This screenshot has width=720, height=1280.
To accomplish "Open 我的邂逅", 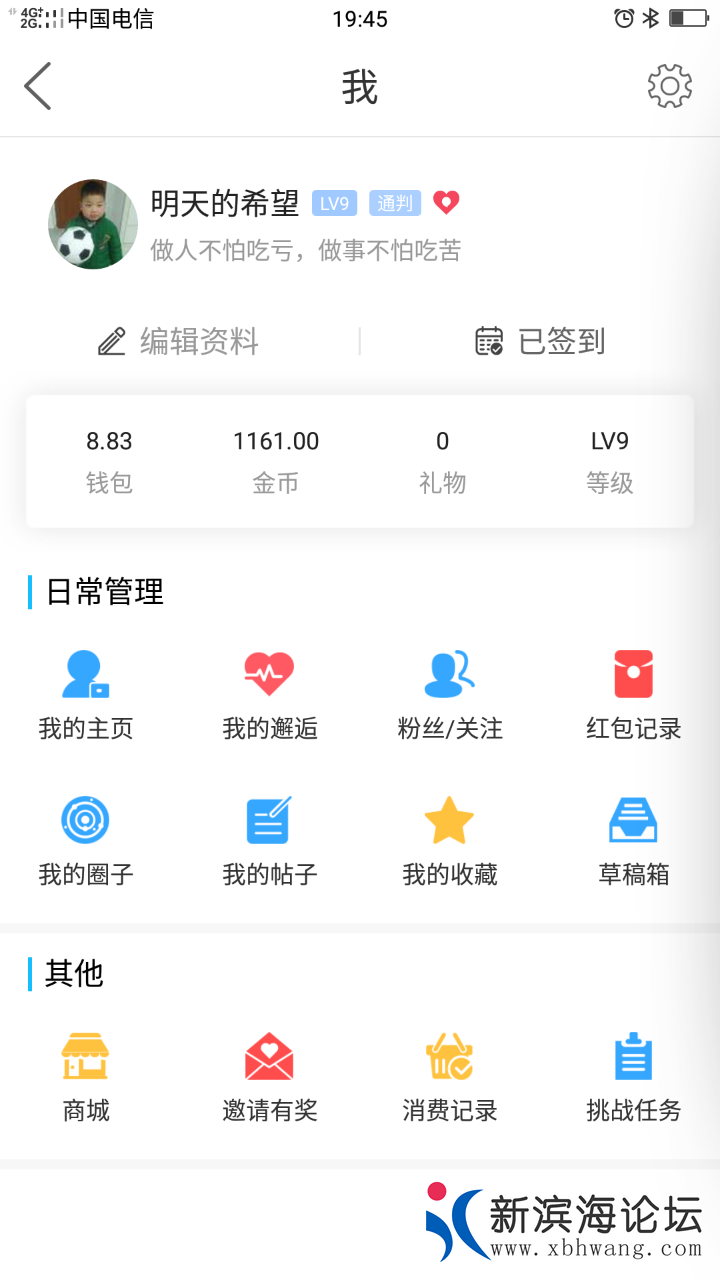I will [x=269, y=695].
